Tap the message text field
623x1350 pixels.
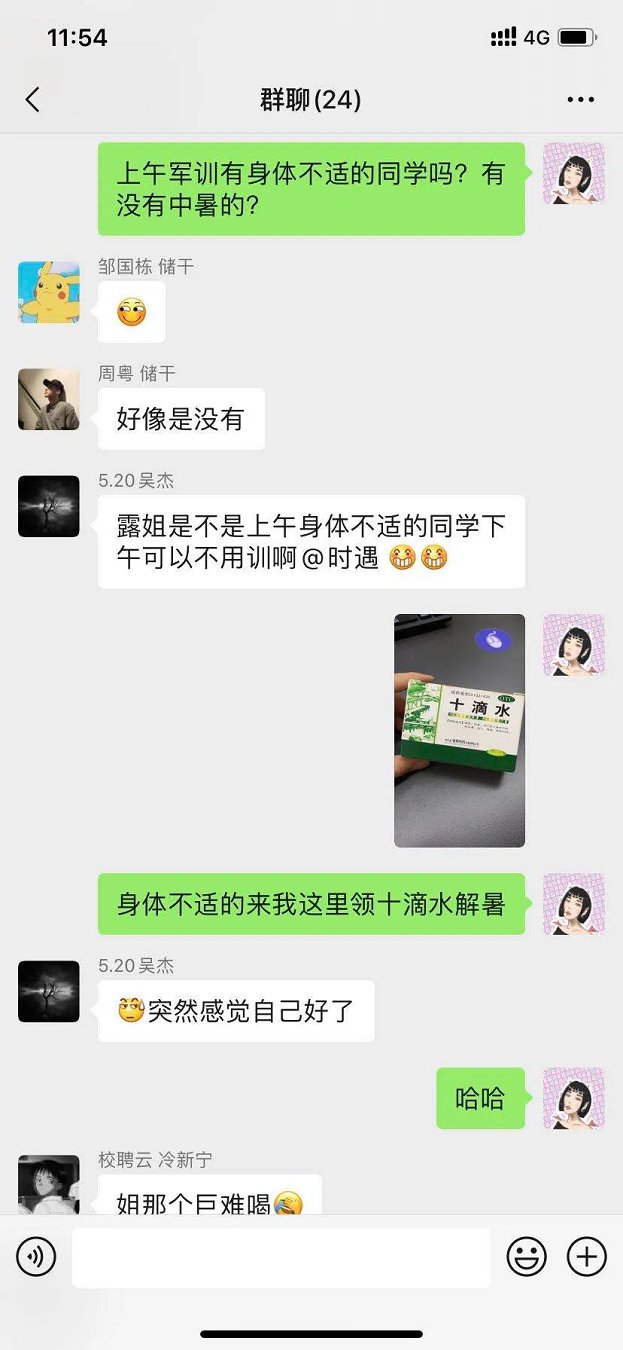point(280,1257)
